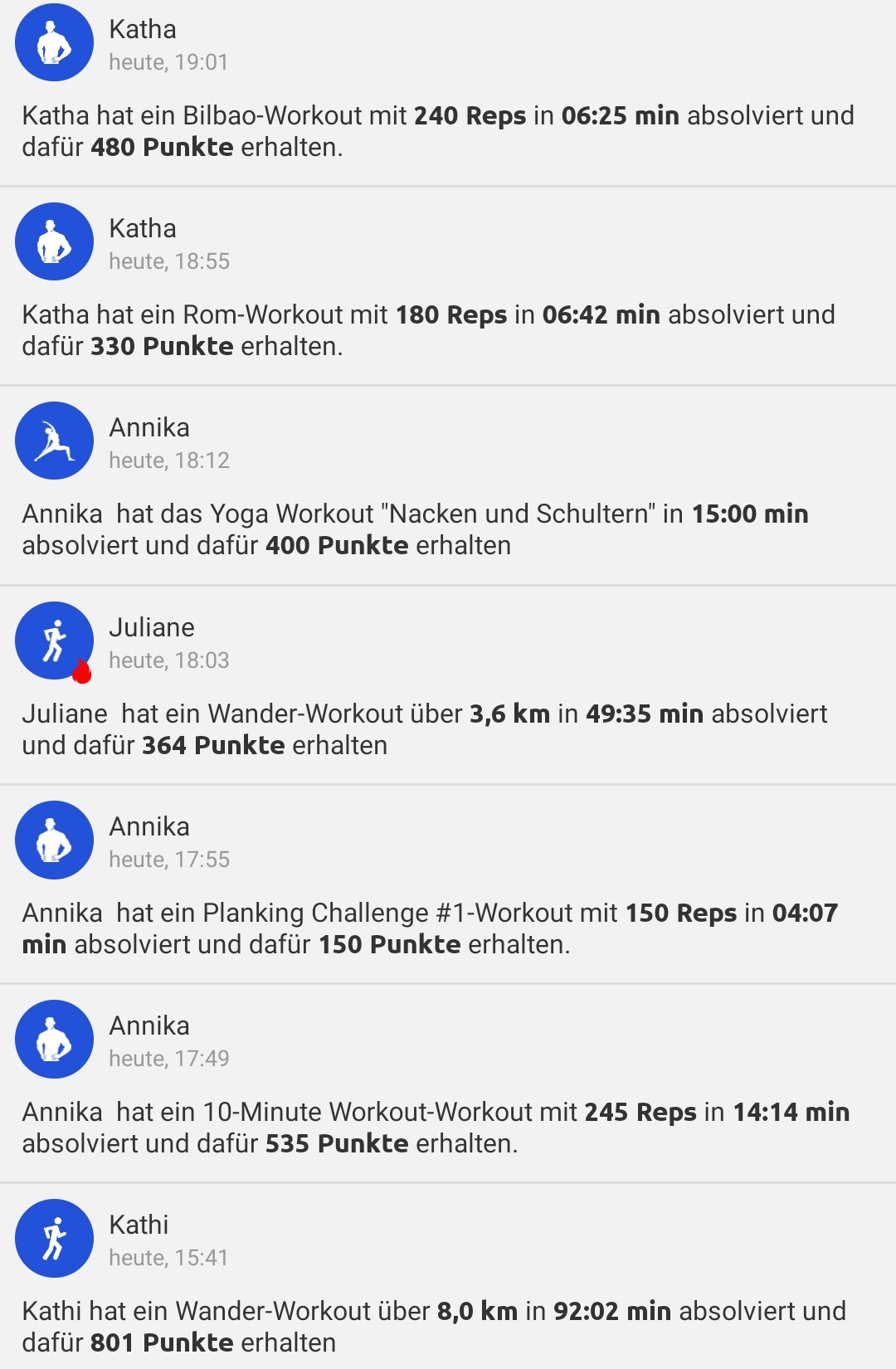The image size is (896, 1369).
Task: Select Annika's yoga pose avatar icon
Action: coord(54,441)
